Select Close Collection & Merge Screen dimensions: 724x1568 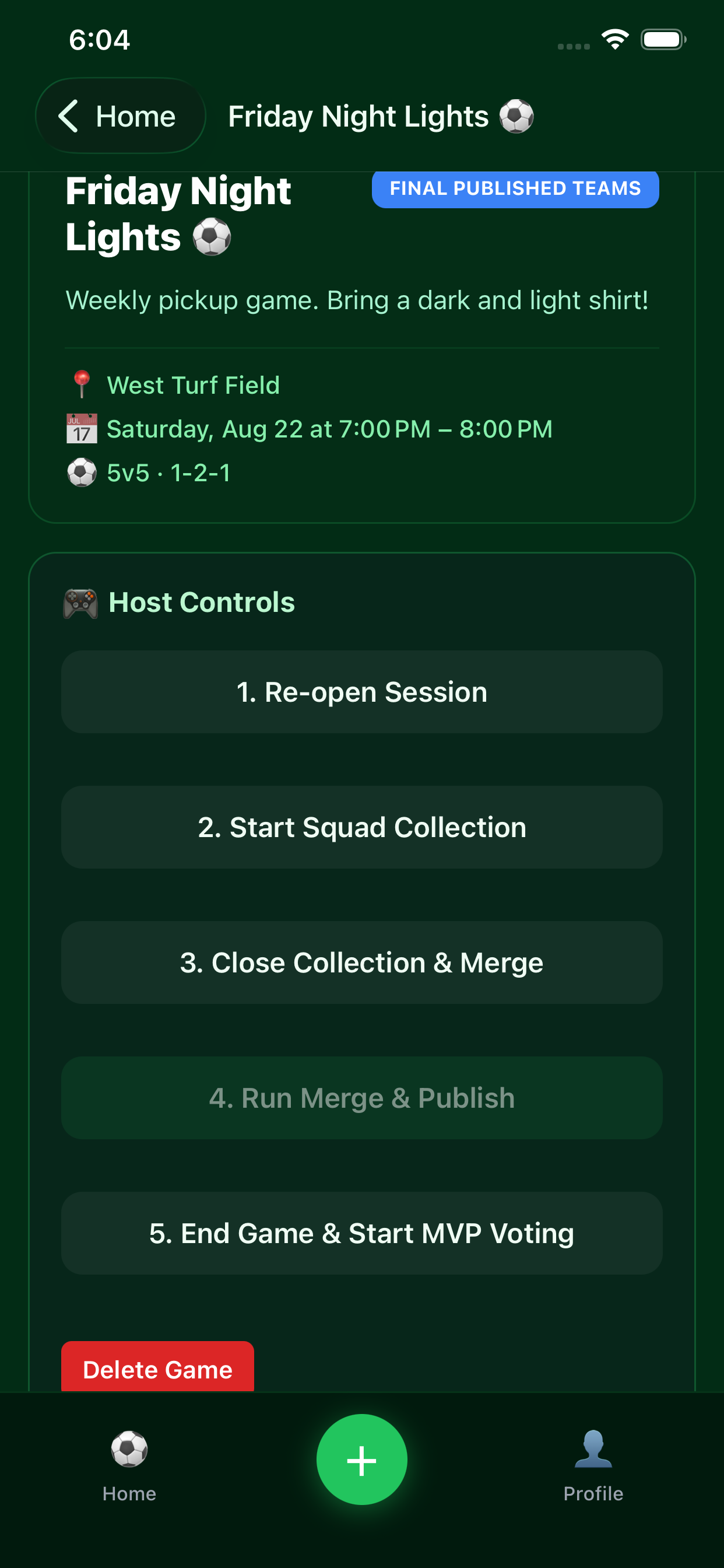click(362, 963)
